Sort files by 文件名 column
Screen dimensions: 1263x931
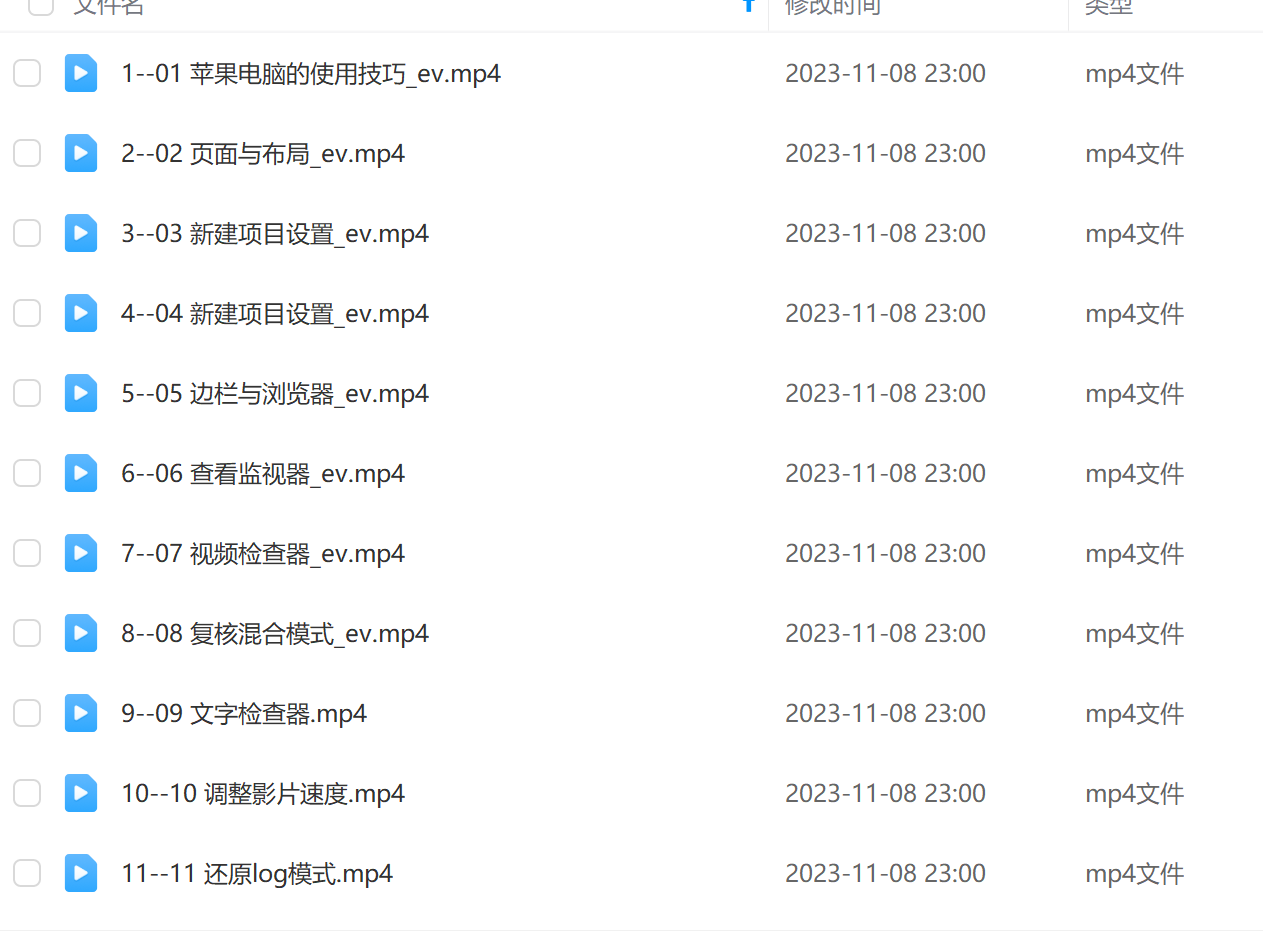click(x=110, y=6)
